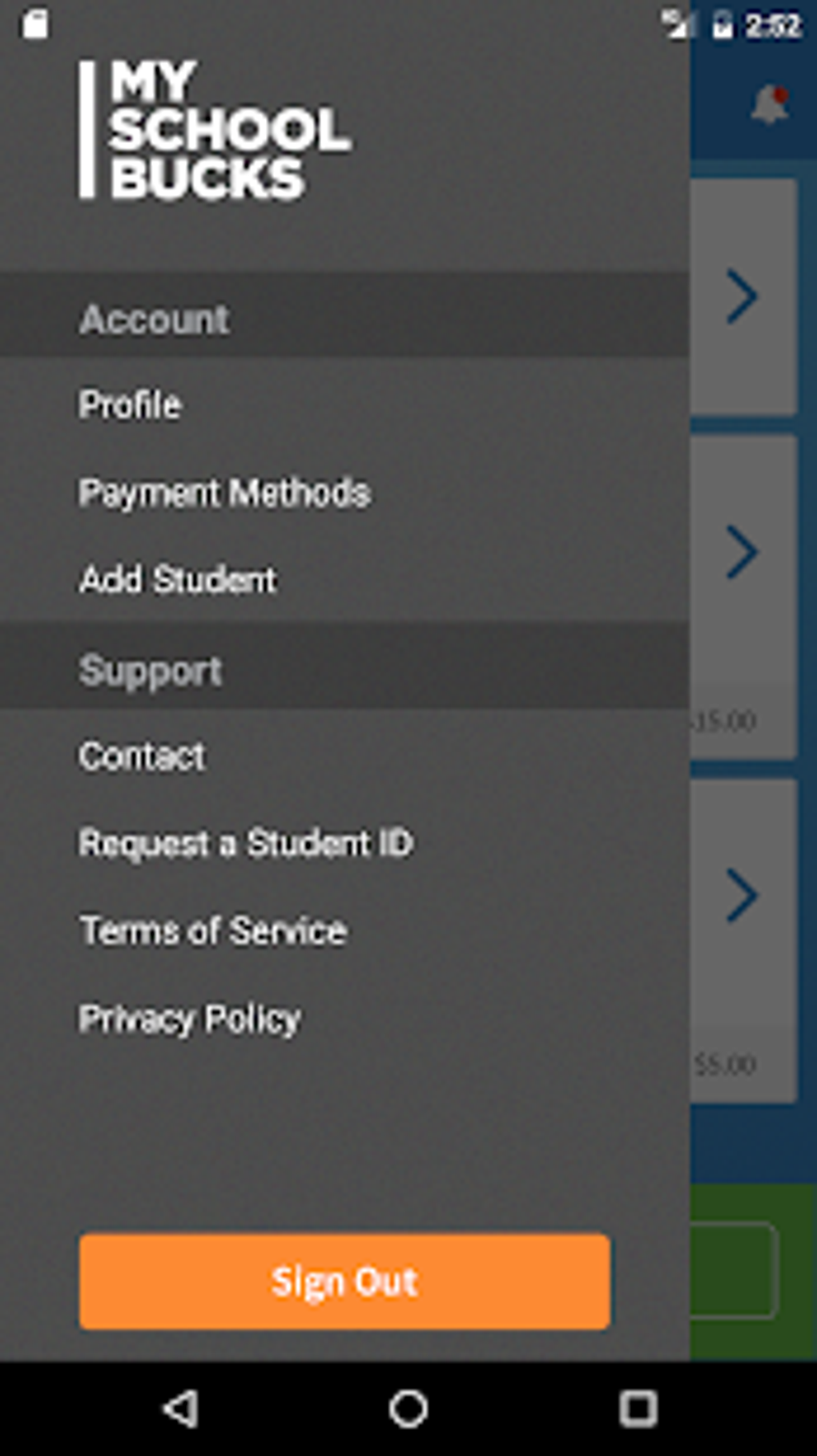Image resolution: width=817 pixels, height=1456 pixels.
Task: Open the Profile menu entry
Action: (x=130, y=405)
